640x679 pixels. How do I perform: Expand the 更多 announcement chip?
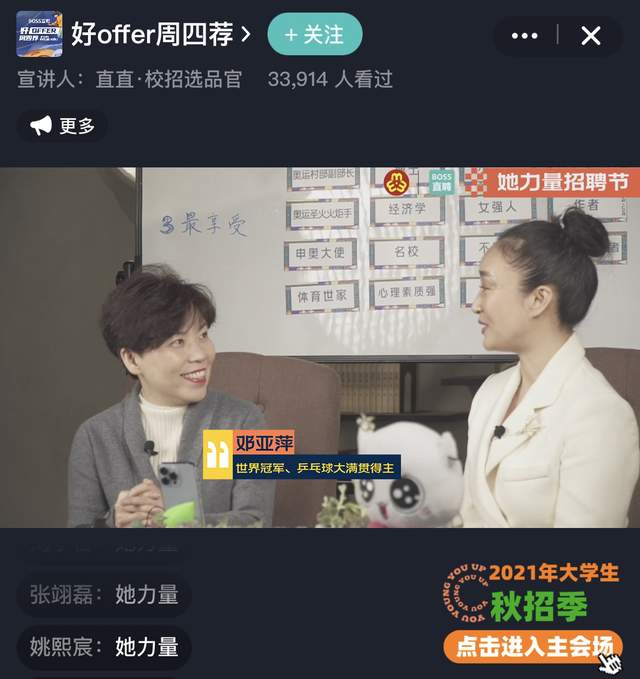click(63, 126)
